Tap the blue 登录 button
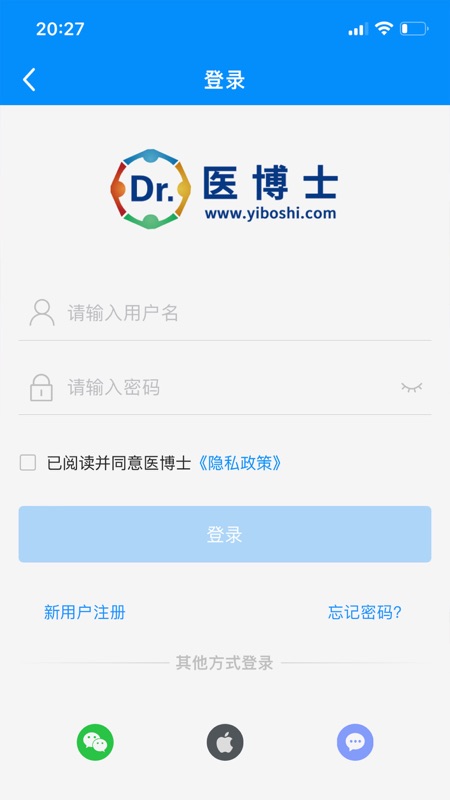Image resolution: width=450 pixels, height=800 pixels. pos(225,534)
